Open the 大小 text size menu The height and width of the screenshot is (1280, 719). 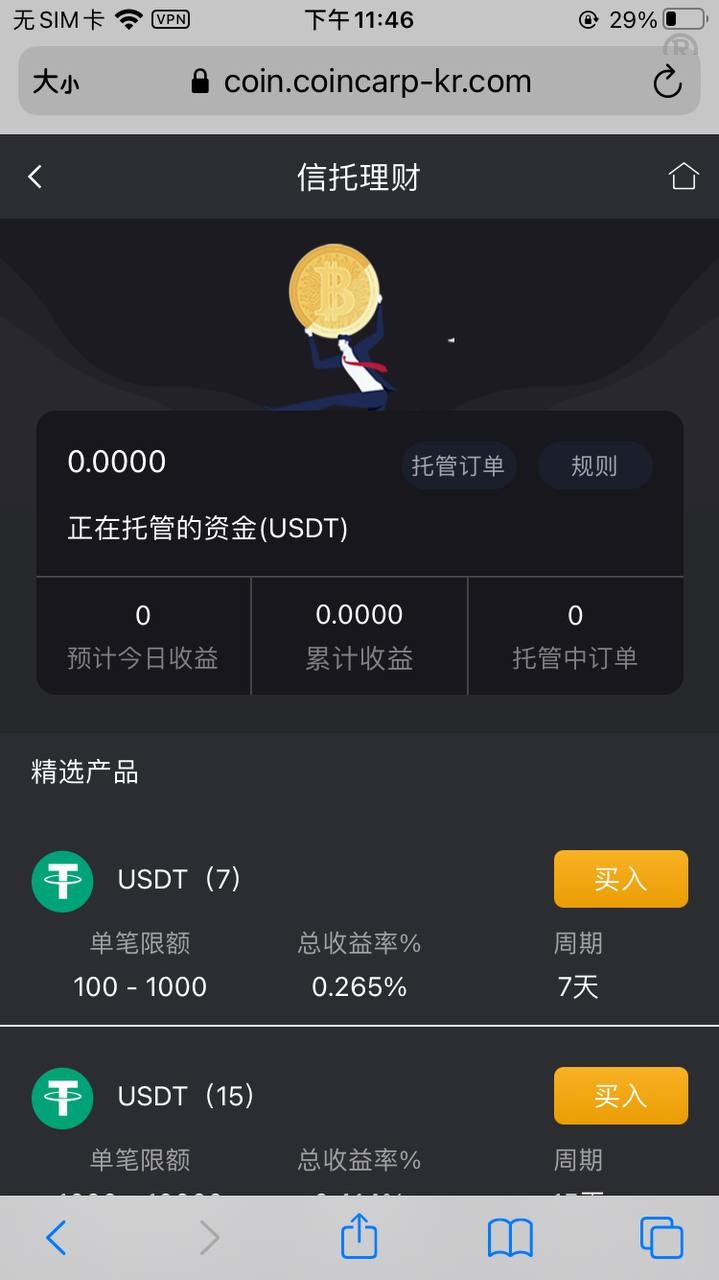click(56, 82)
